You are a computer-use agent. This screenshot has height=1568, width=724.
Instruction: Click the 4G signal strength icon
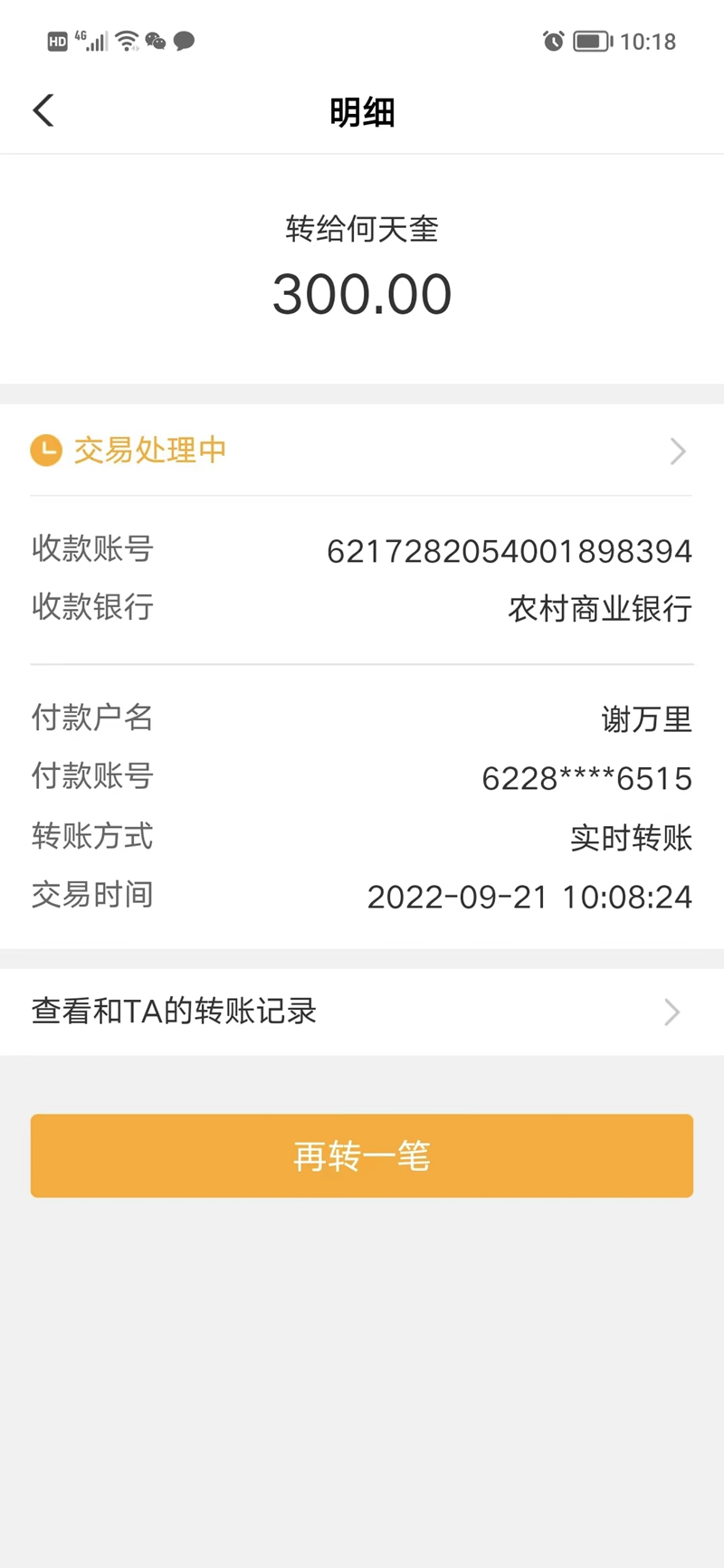[90, 40]
